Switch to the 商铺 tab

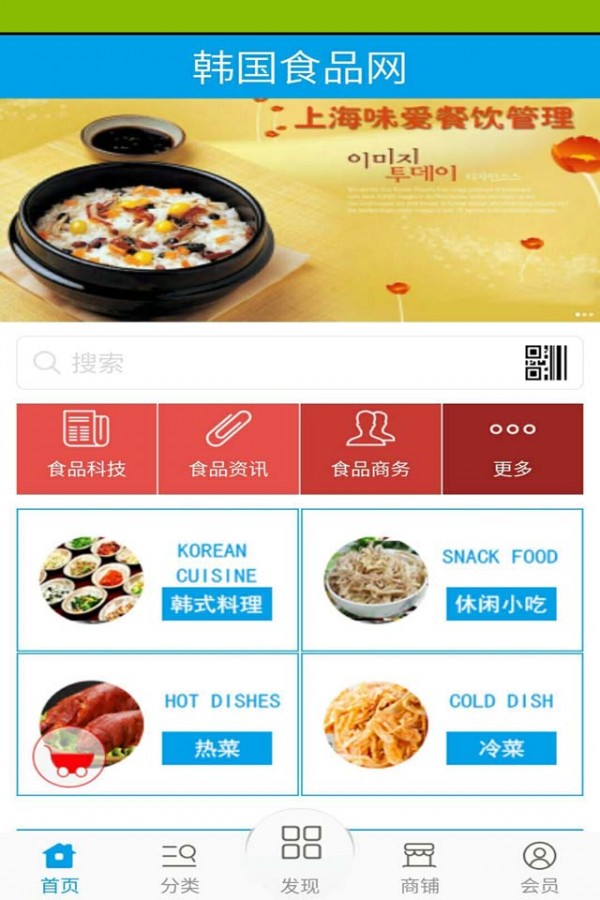click(x=420, y=867)
